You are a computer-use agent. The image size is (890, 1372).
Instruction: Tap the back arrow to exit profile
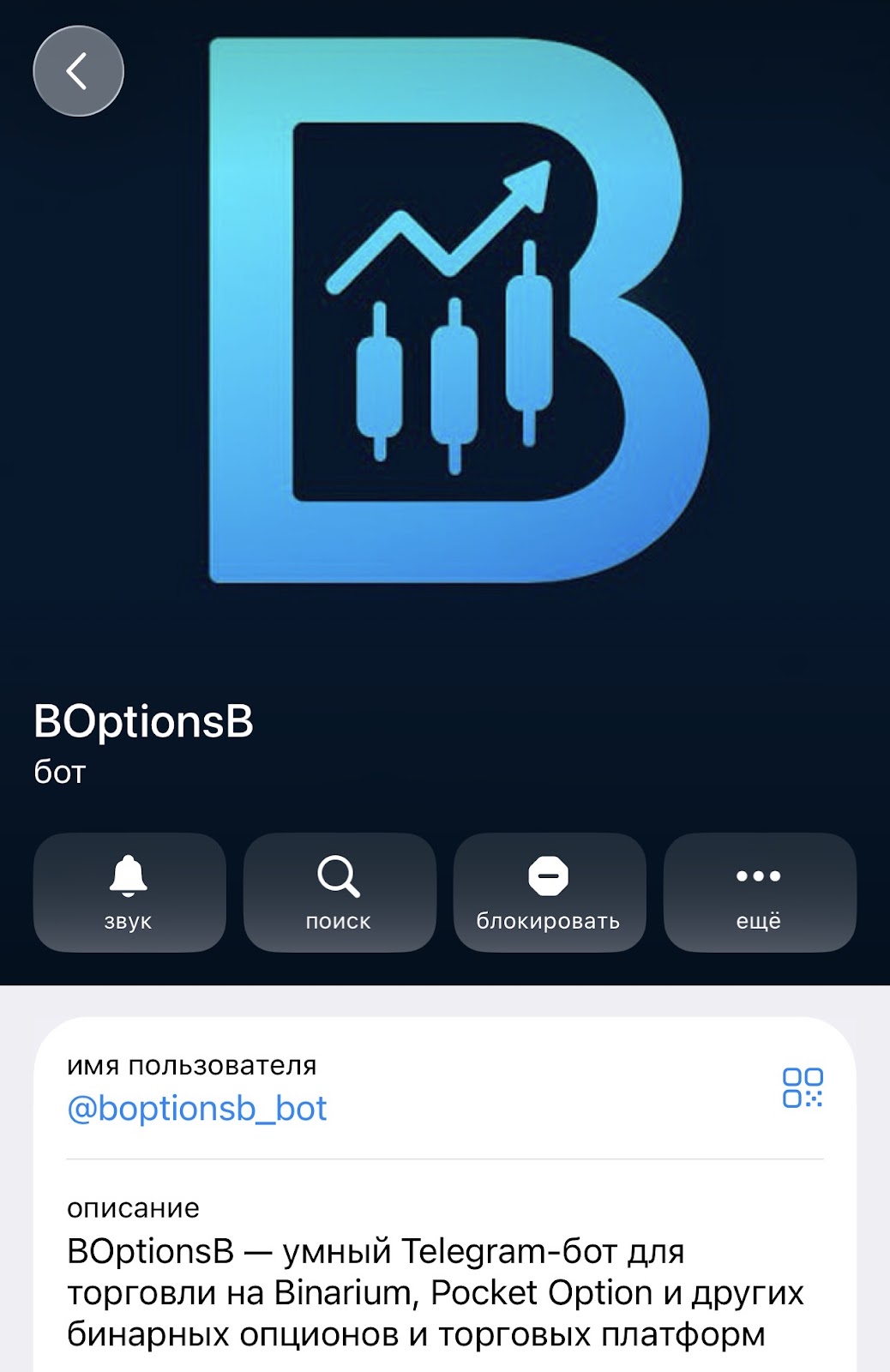tap(78, 71)
